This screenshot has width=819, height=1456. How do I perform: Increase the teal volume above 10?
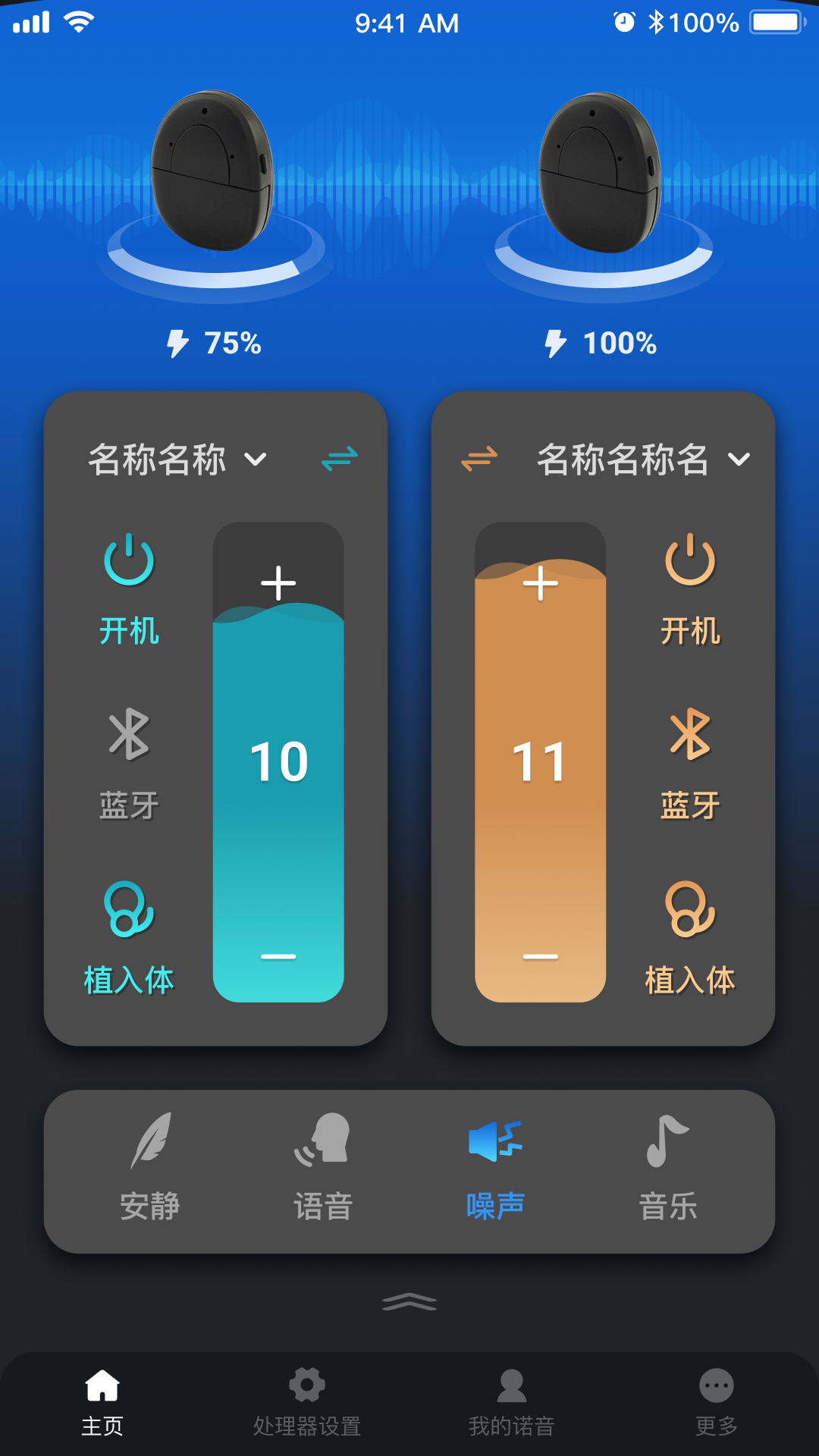pos(278,583)
